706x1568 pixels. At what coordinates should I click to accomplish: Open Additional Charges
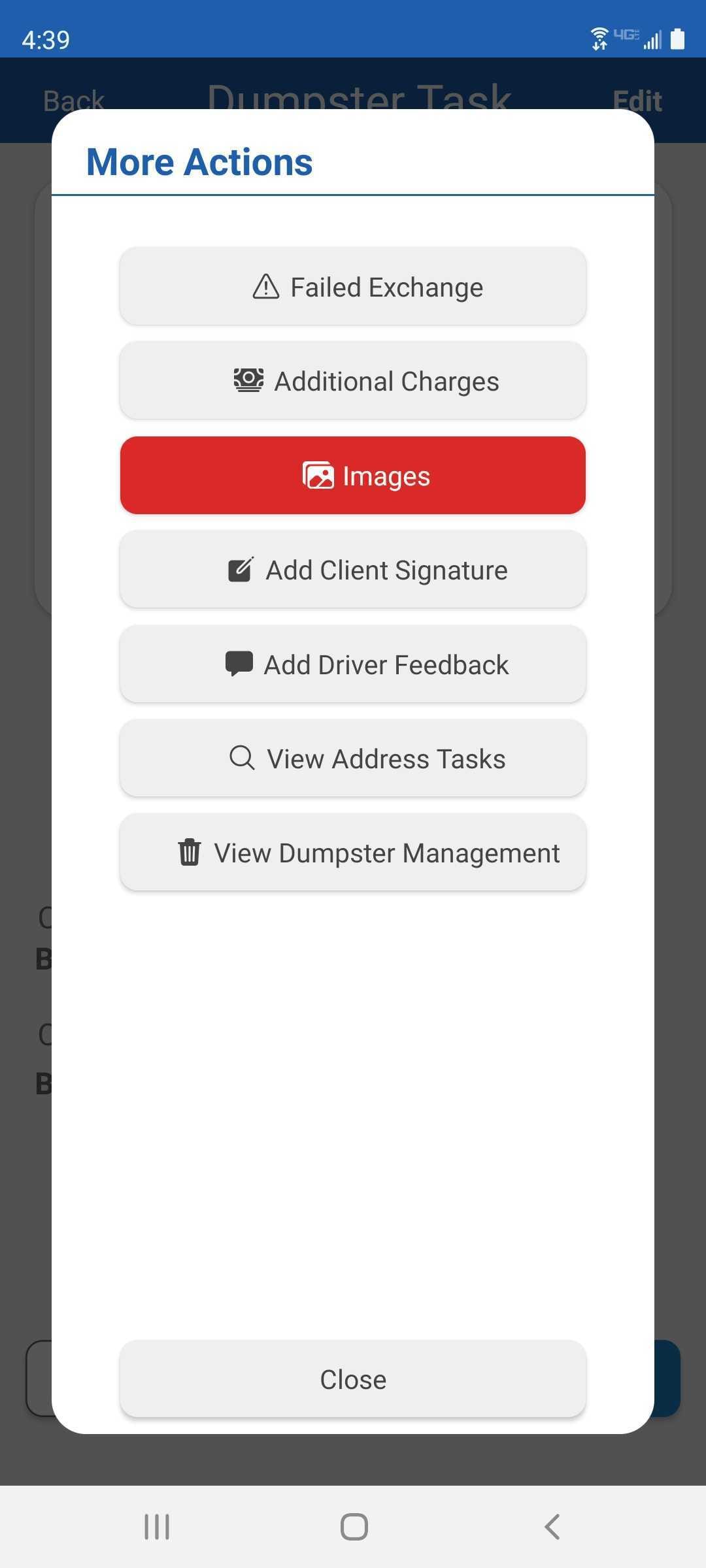(x=353, y=380)
